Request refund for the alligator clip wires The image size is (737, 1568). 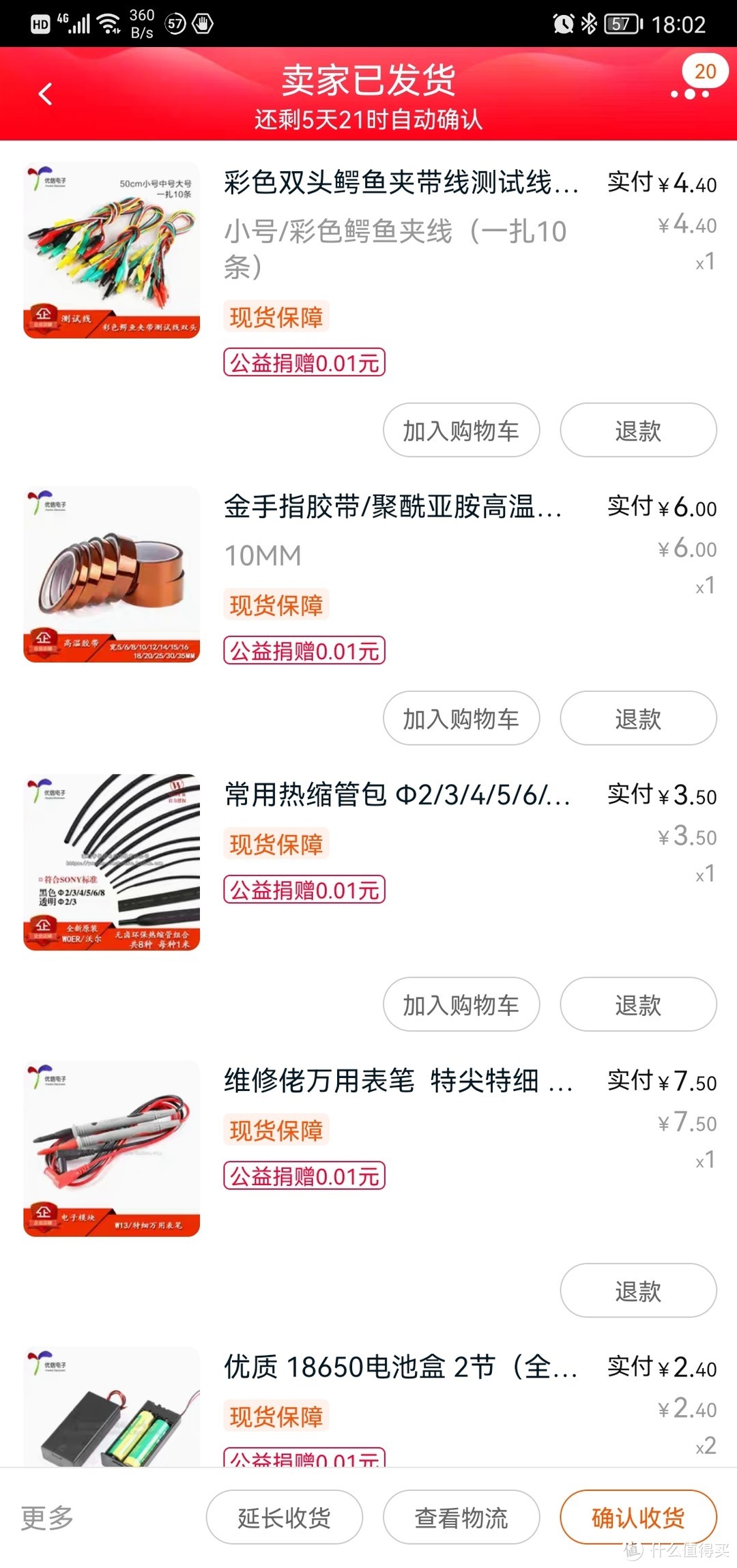[x=637, y=430]
